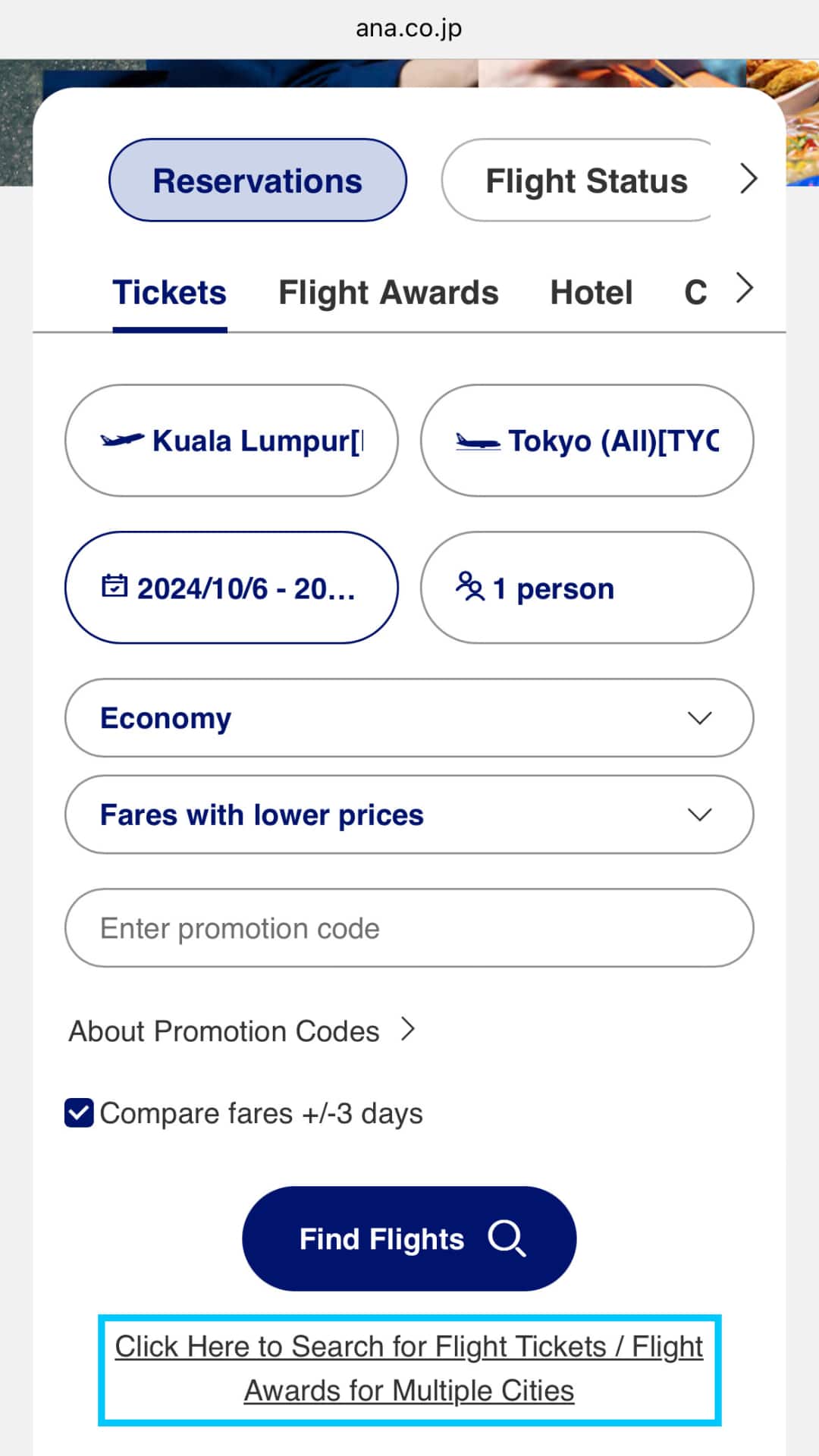Toggle the fare comparison option off
The width and height of the screenshot is (819, 1456).
(x=78, y=1112)
